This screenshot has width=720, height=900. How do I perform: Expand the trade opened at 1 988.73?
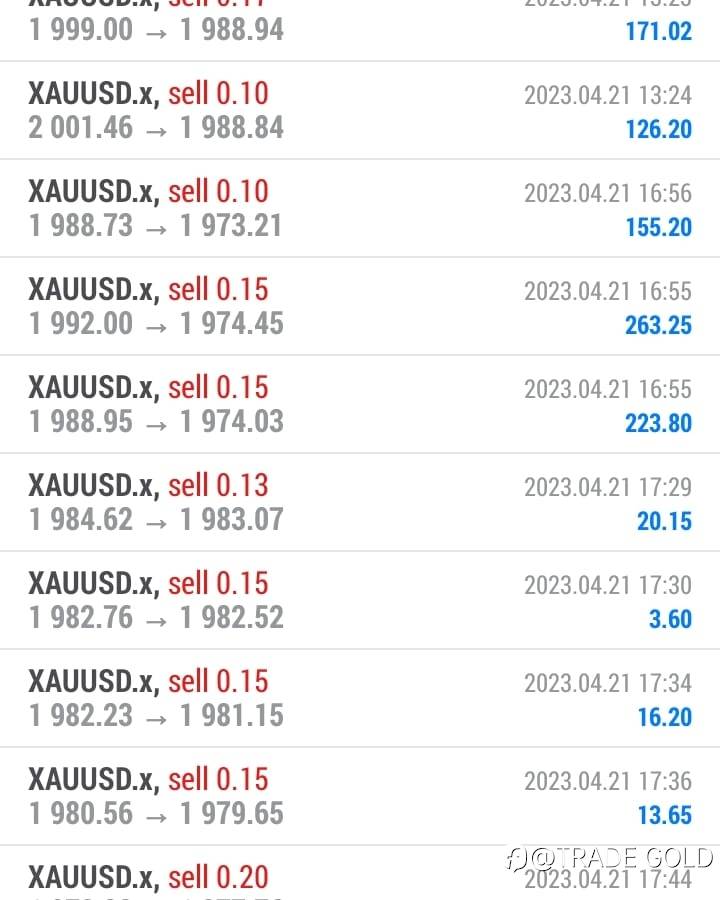360,208
